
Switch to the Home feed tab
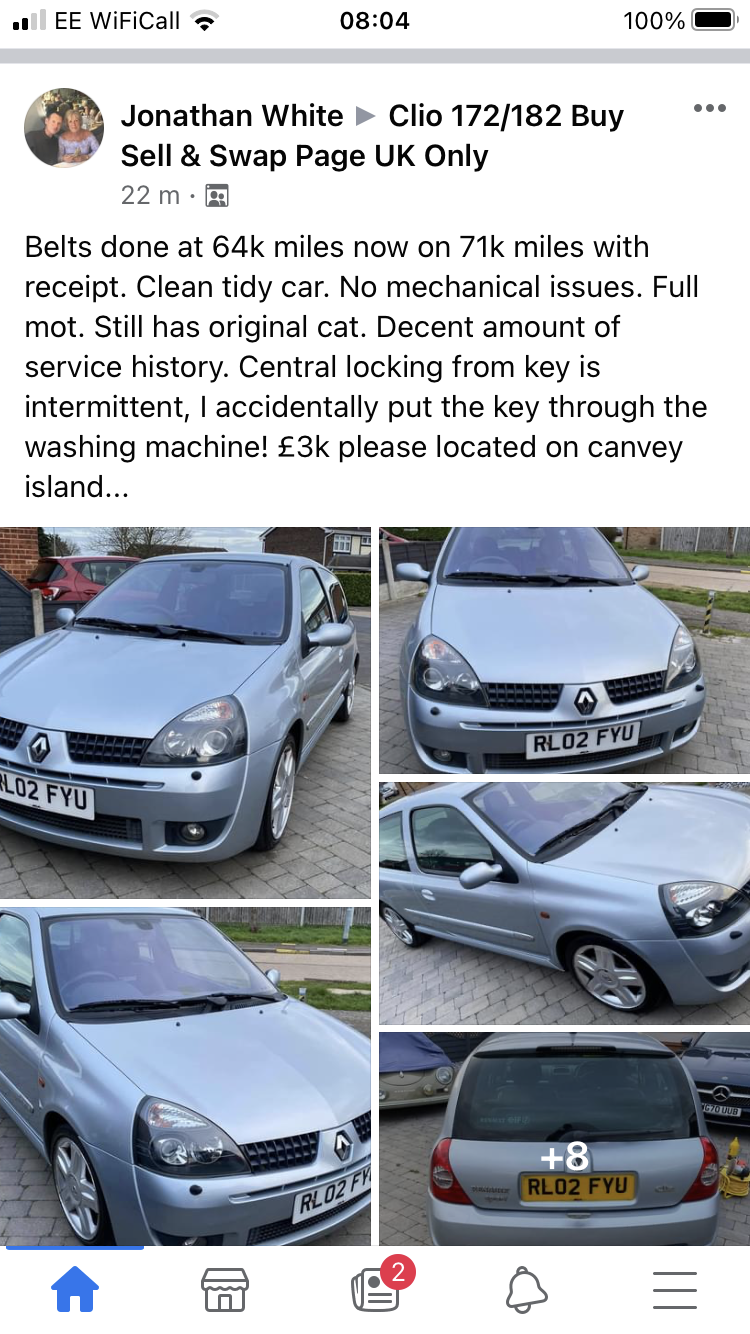[x=75, y=1290]
